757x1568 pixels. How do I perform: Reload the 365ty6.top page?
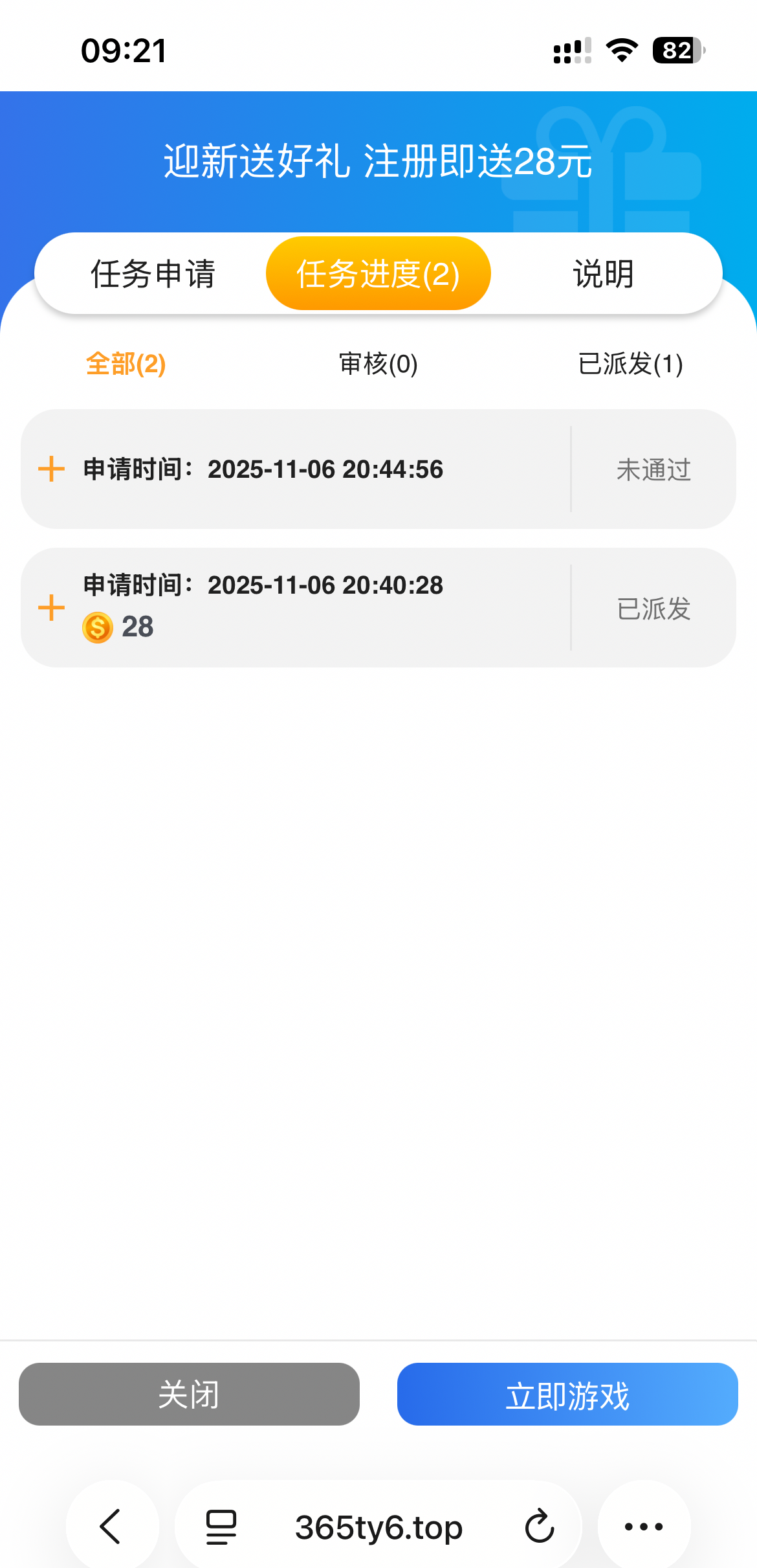point(539,1527)
